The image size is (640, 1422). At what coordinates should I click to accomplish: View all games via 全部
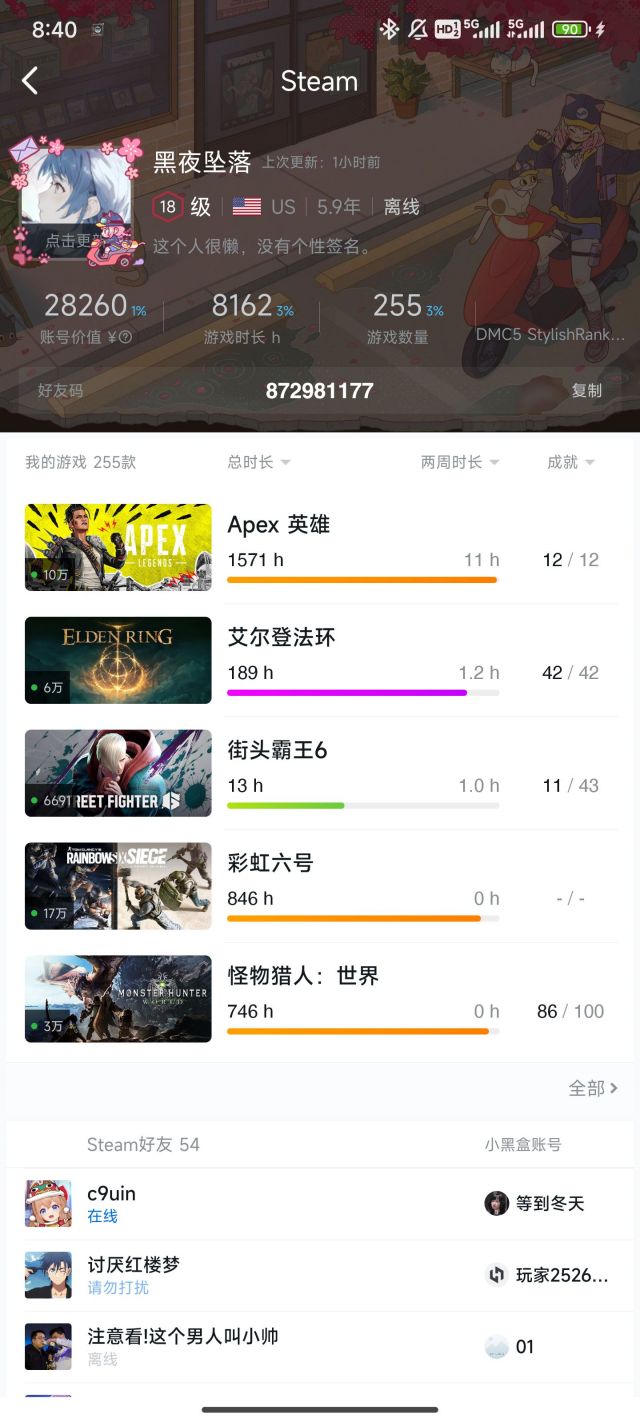(x=593, y=1088)
